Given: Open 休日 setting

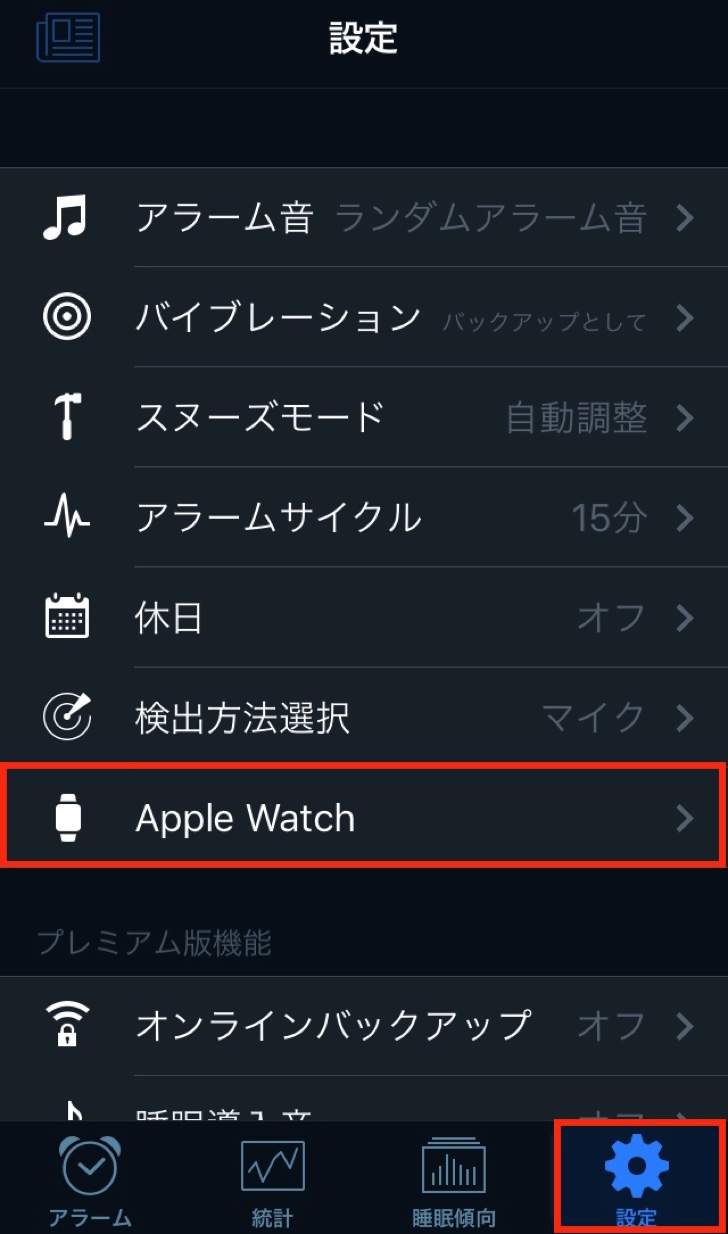Looking at the screenshot, I should [x=364, y=618].
